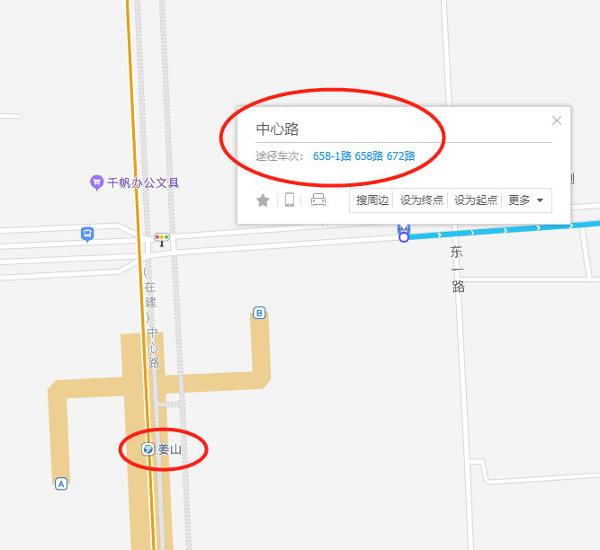Set as starting point with 设为起点
The image size is (600, 550).
(x=475, y=200)
